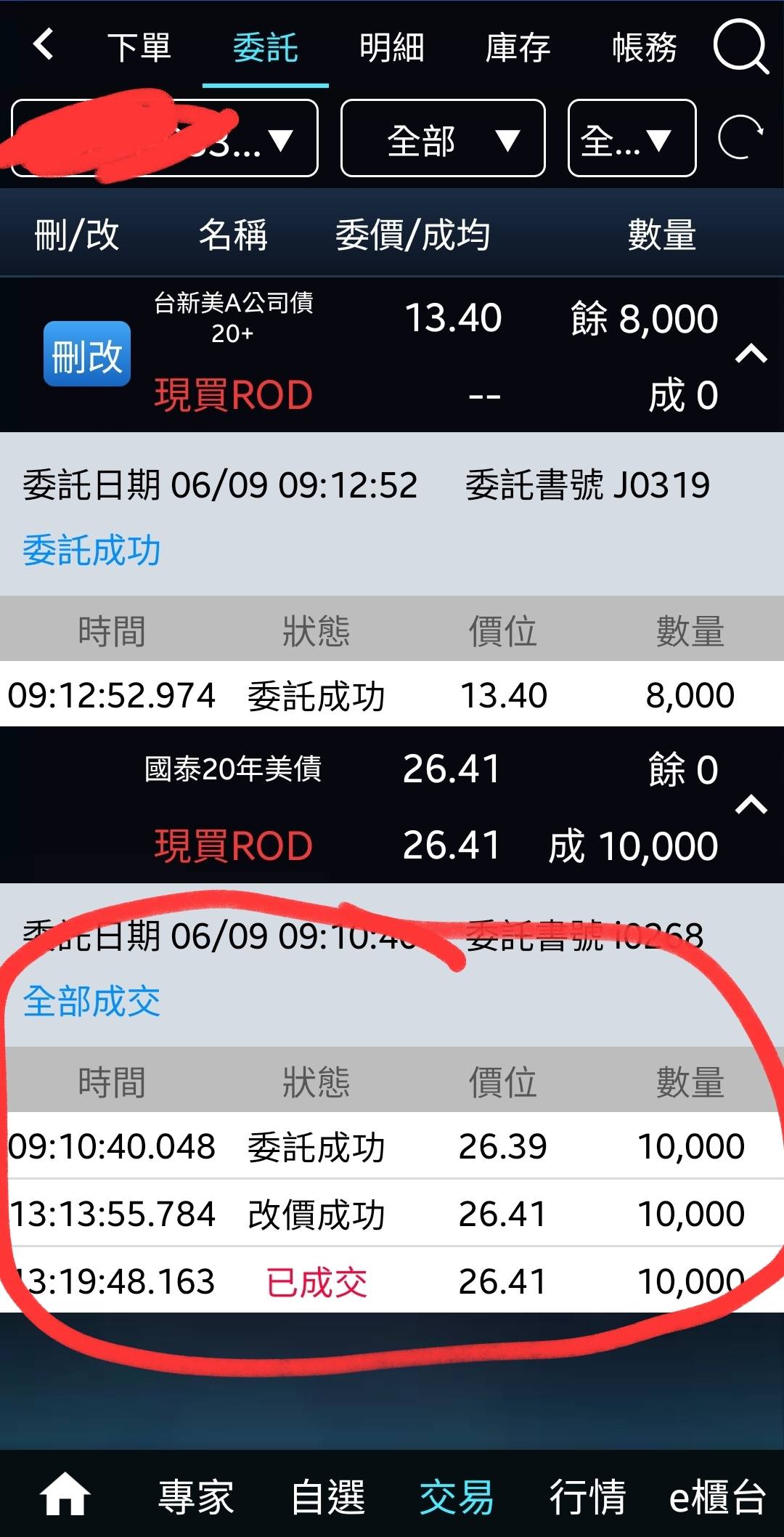Tap 刪改 for 台新美A公司債 order
Screen dimensions: 784x1537
point(87,354)
